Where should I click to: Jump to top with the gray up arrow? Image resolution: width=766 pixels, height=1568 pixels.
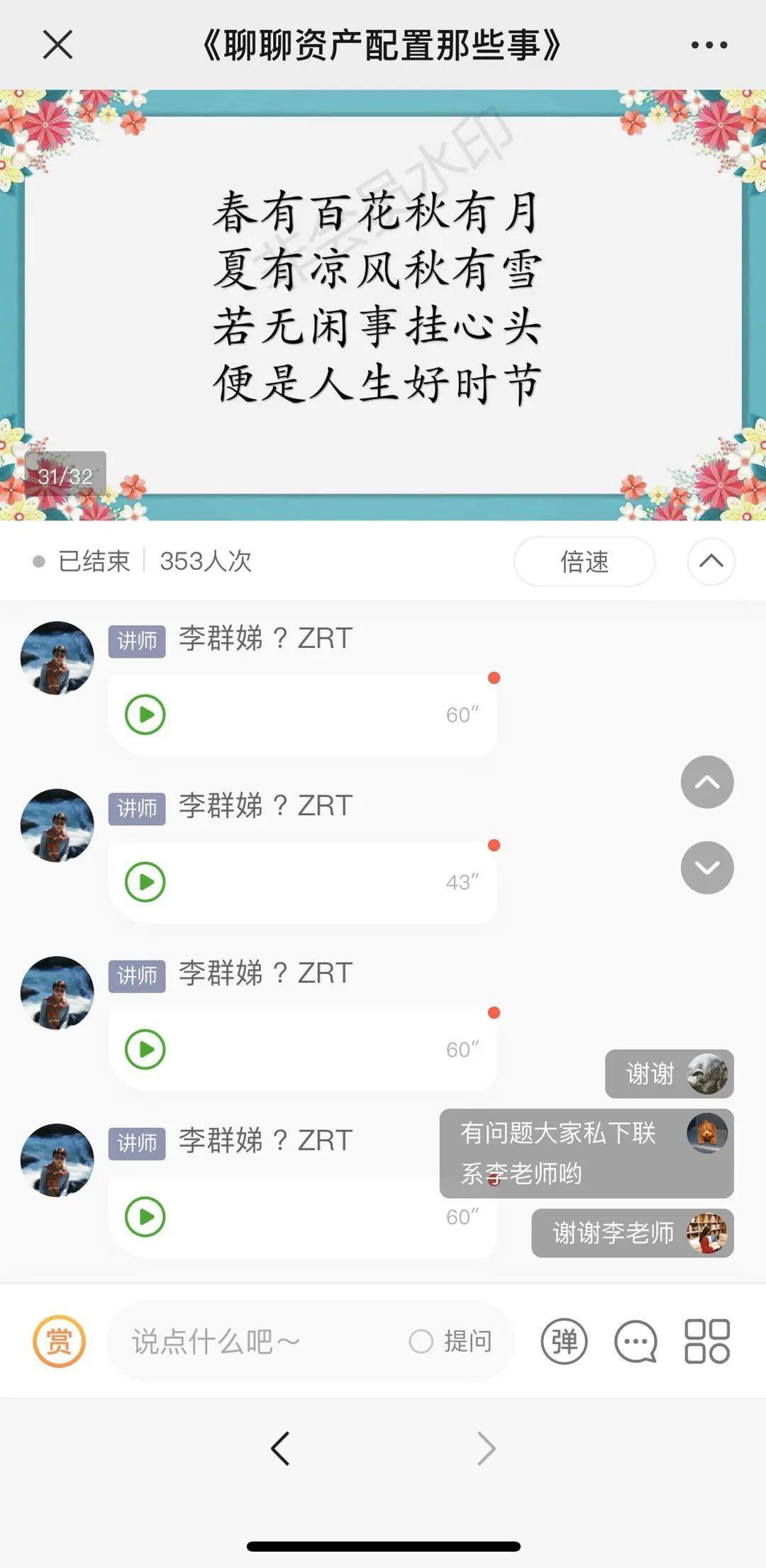tap(706, 782)
